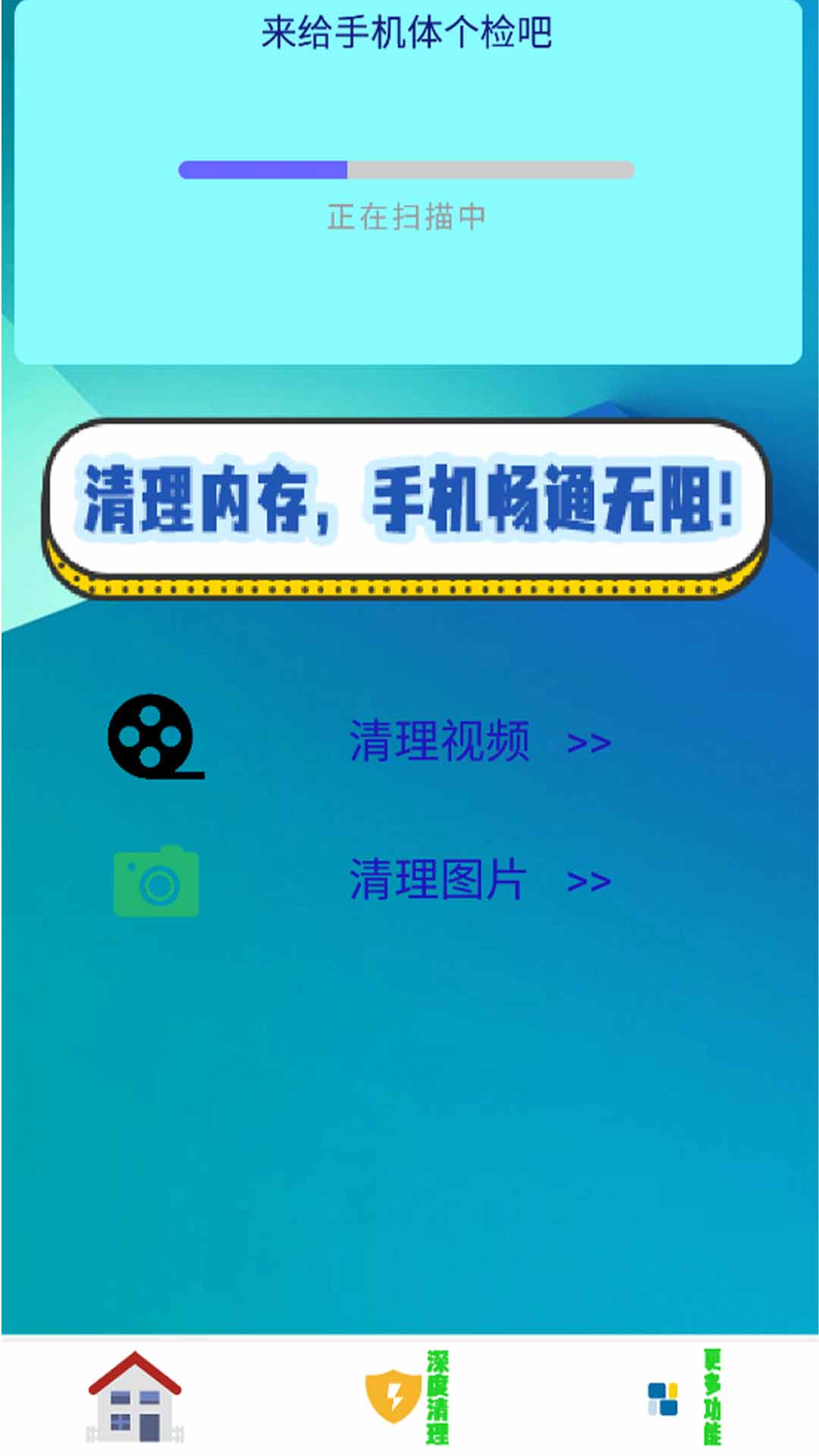This screenshot has width=819, height=1456.
Task: Tap the 清理内存 memory cleanup banner
Action: 406,509
